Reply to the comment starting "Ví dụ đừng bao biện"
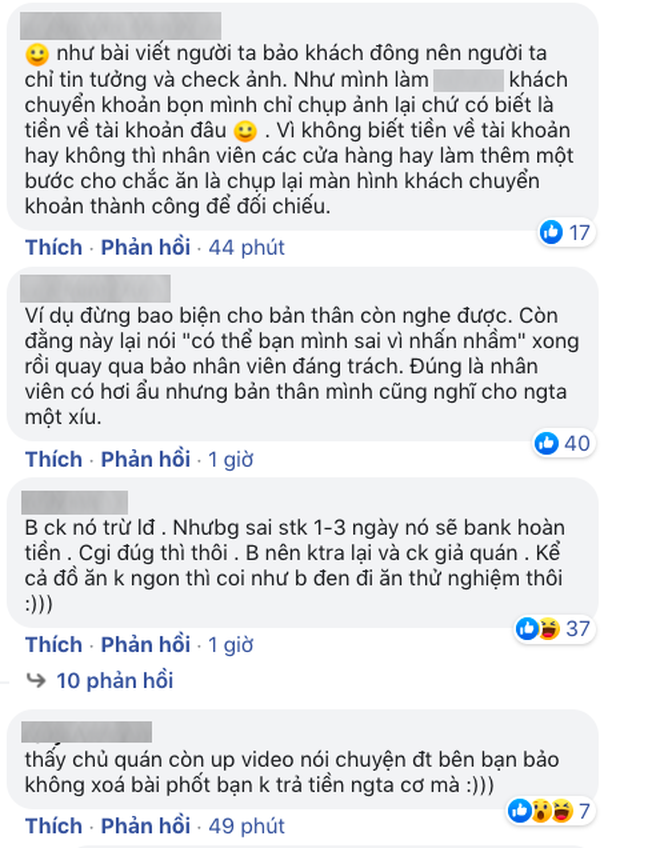Image resolution: width=660 pixels, height=848 pixels. (147, 459)
